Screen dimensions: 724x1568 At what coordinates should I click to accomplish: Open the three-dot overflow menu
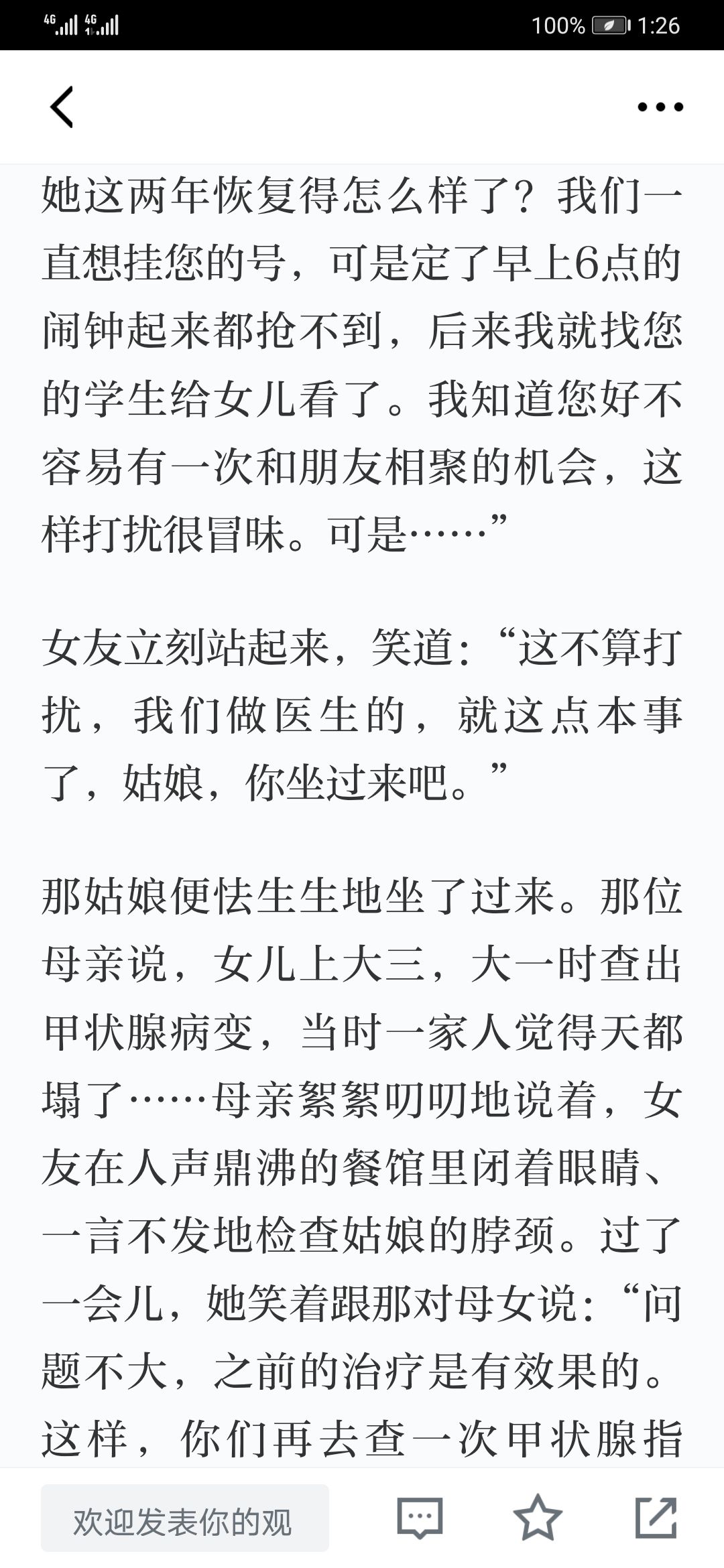pyautogui.click(x=660, y=107)
